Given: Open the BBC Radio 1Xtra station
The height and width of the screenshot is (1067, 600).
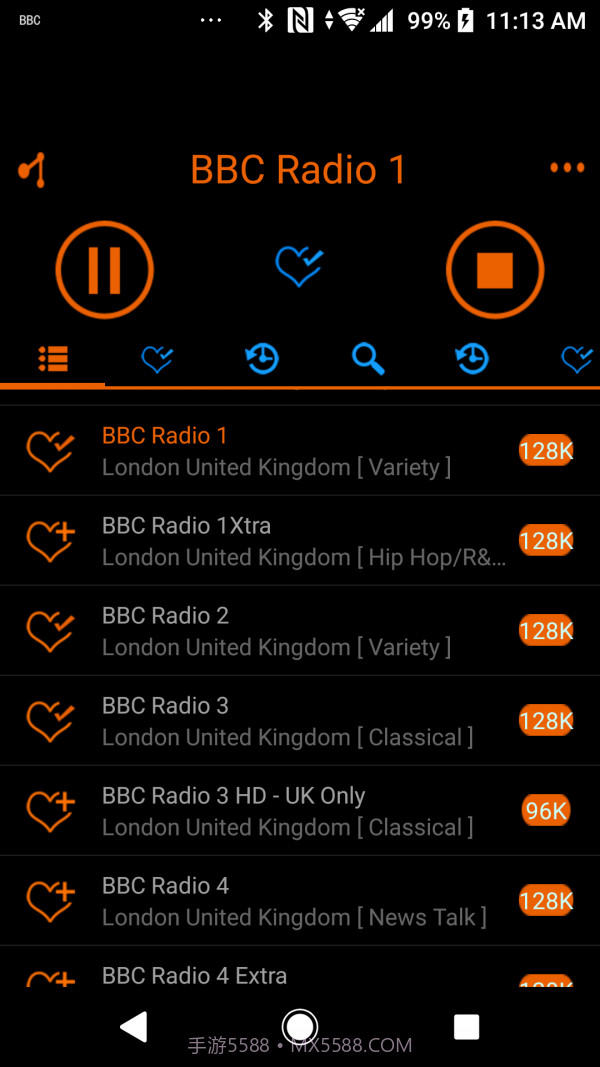Looking at the screenshot, I should click(x=300, y=541).
